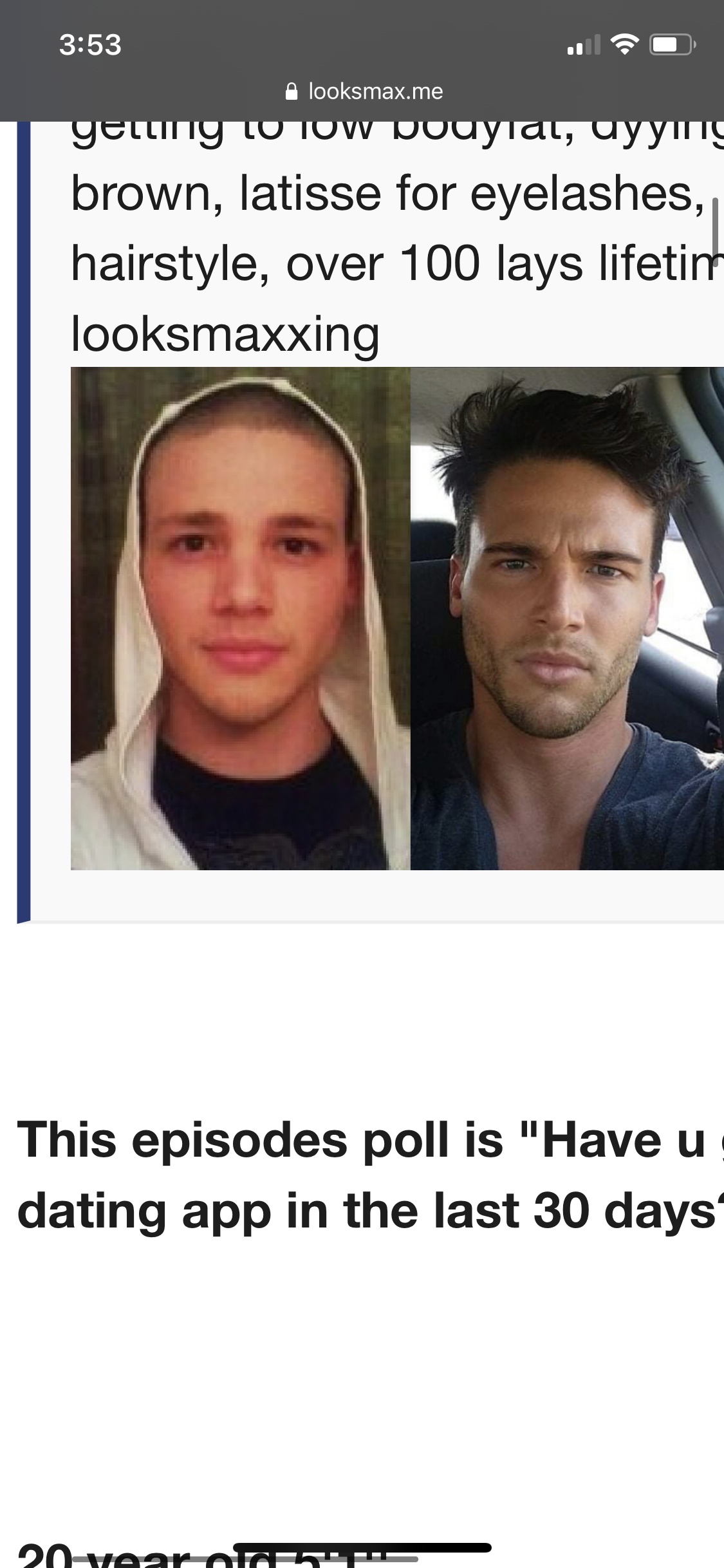The image size is (724, 1568).
Task: Open the white hoodie photo attachment
Action: [x=240, y=618]
